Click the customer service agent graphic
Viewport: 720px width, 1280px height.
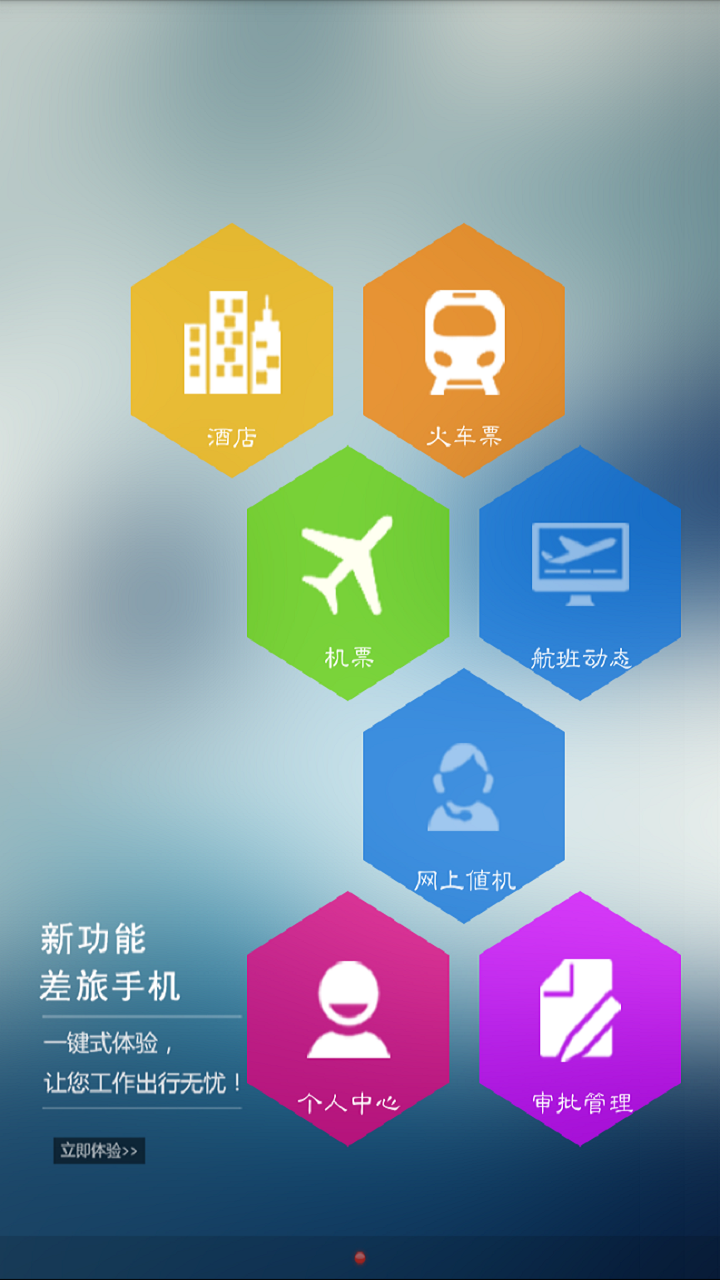[x=462, y=785]
